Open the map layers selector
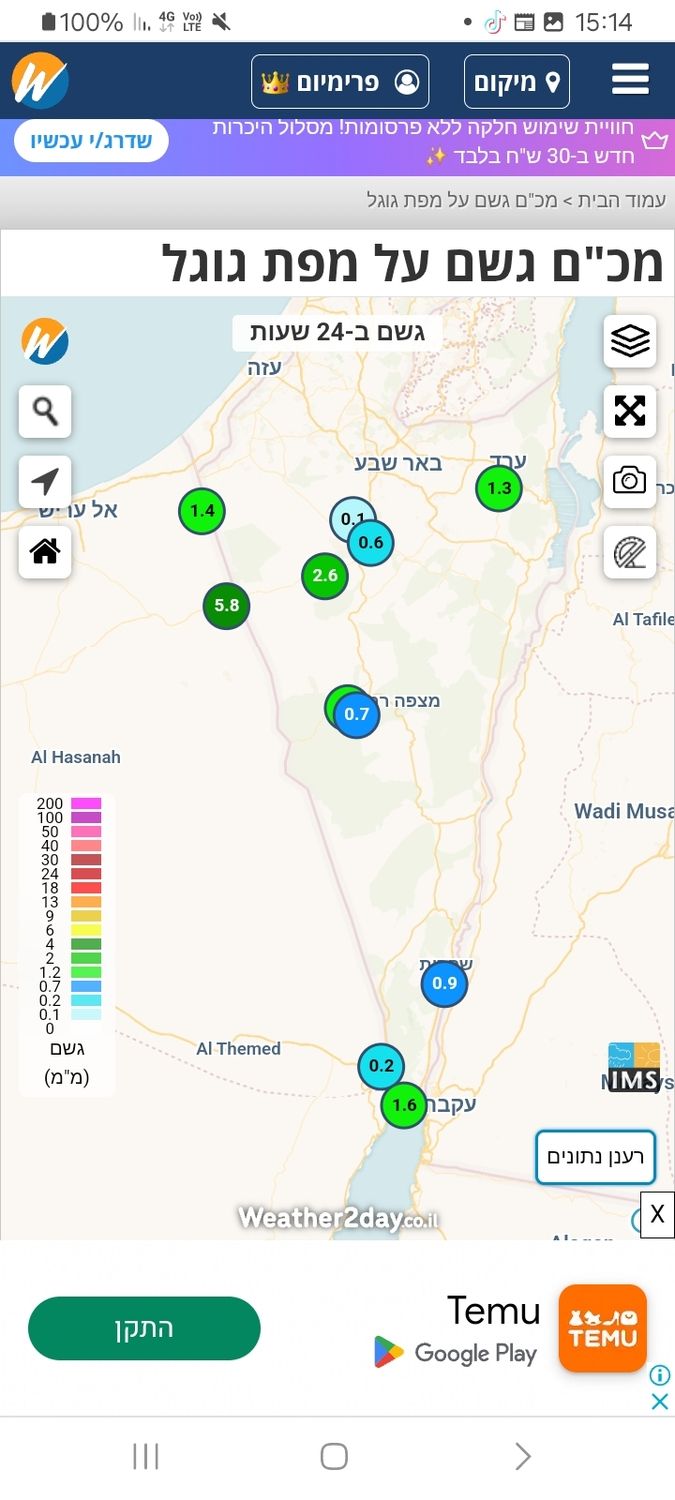 (630, 341)
